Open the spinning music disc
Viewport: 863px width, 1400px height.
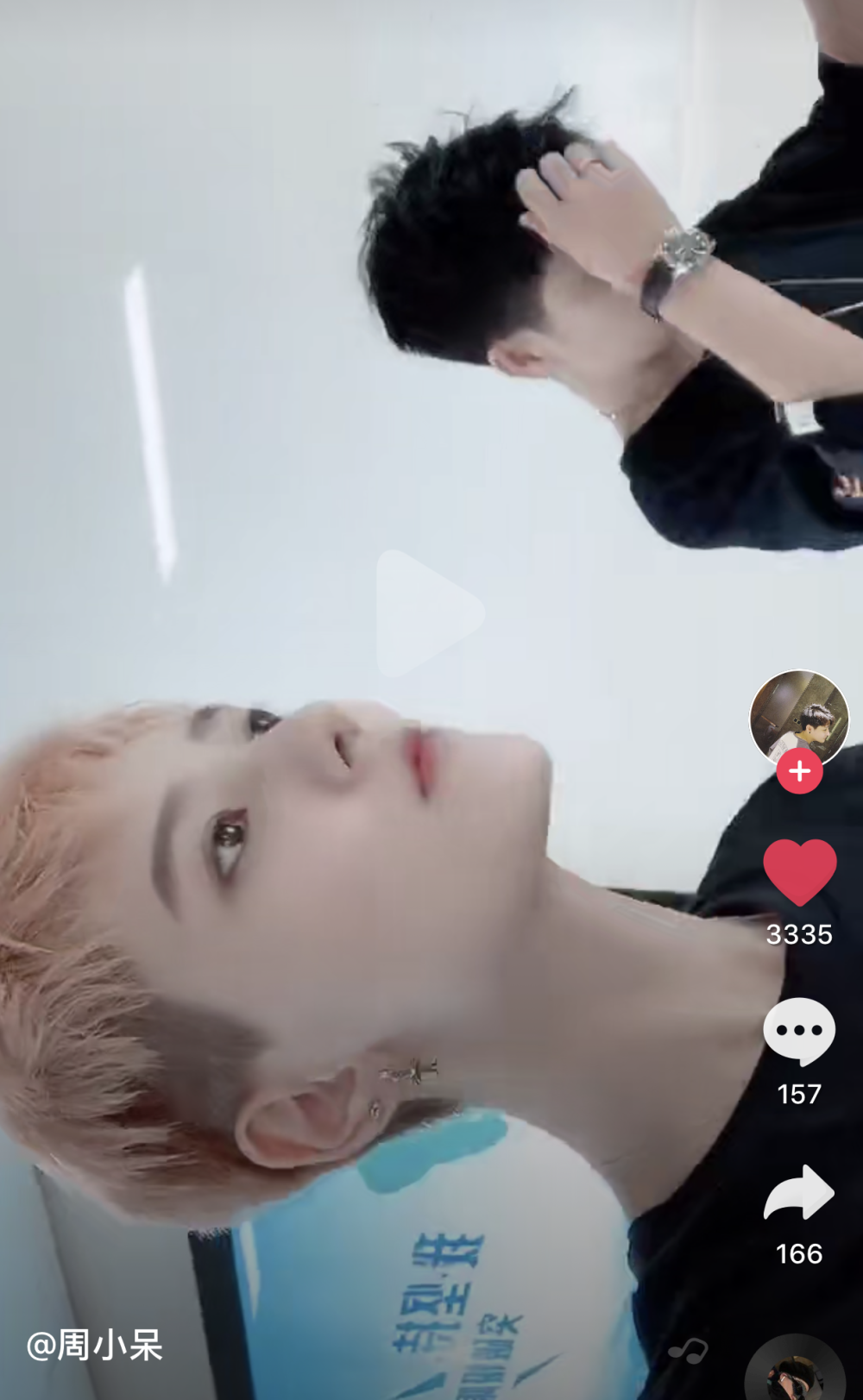pos(796,1373)
